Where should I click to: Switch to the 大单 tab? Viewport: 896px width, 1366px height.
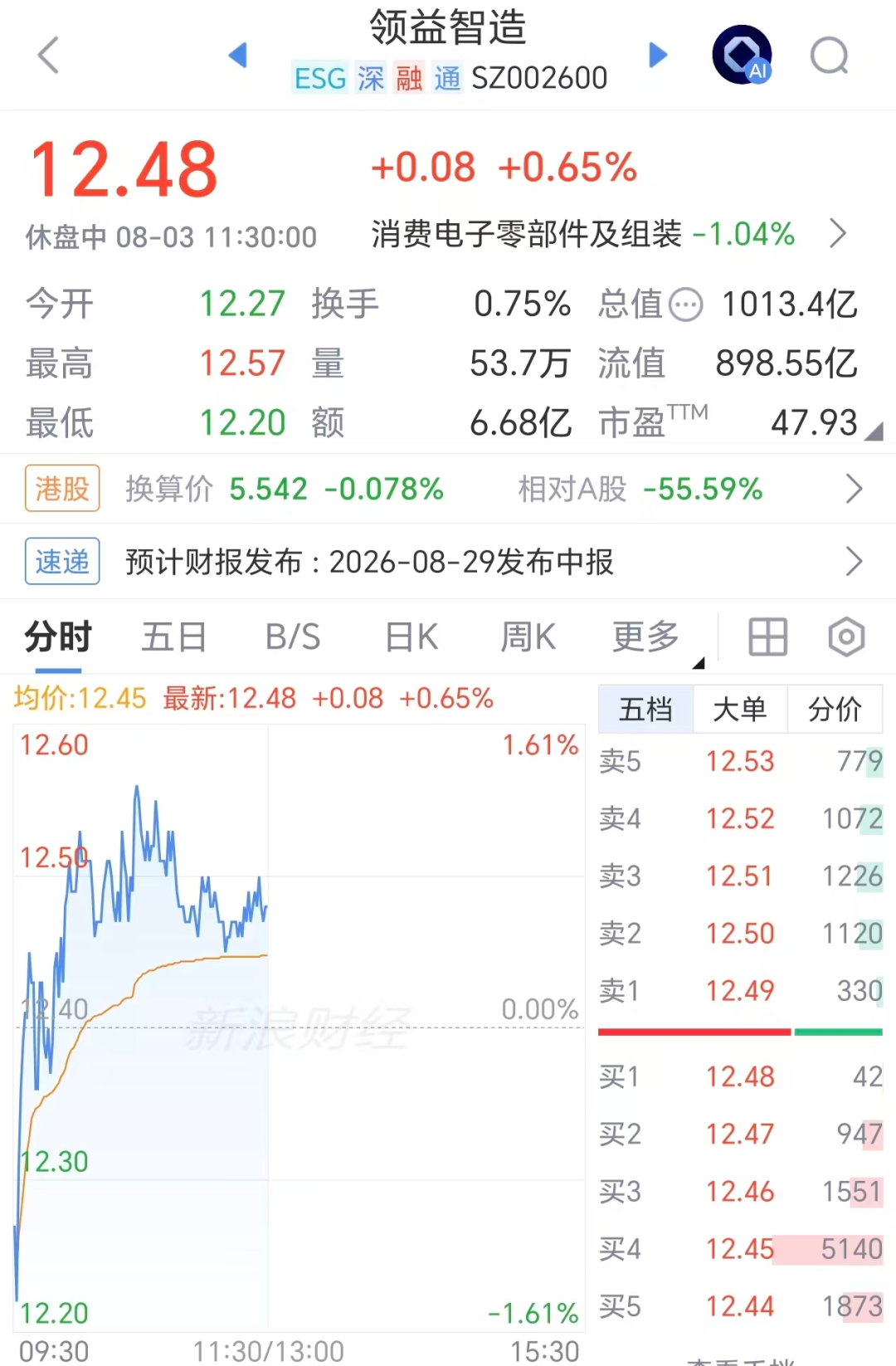[x=740, y=710]
